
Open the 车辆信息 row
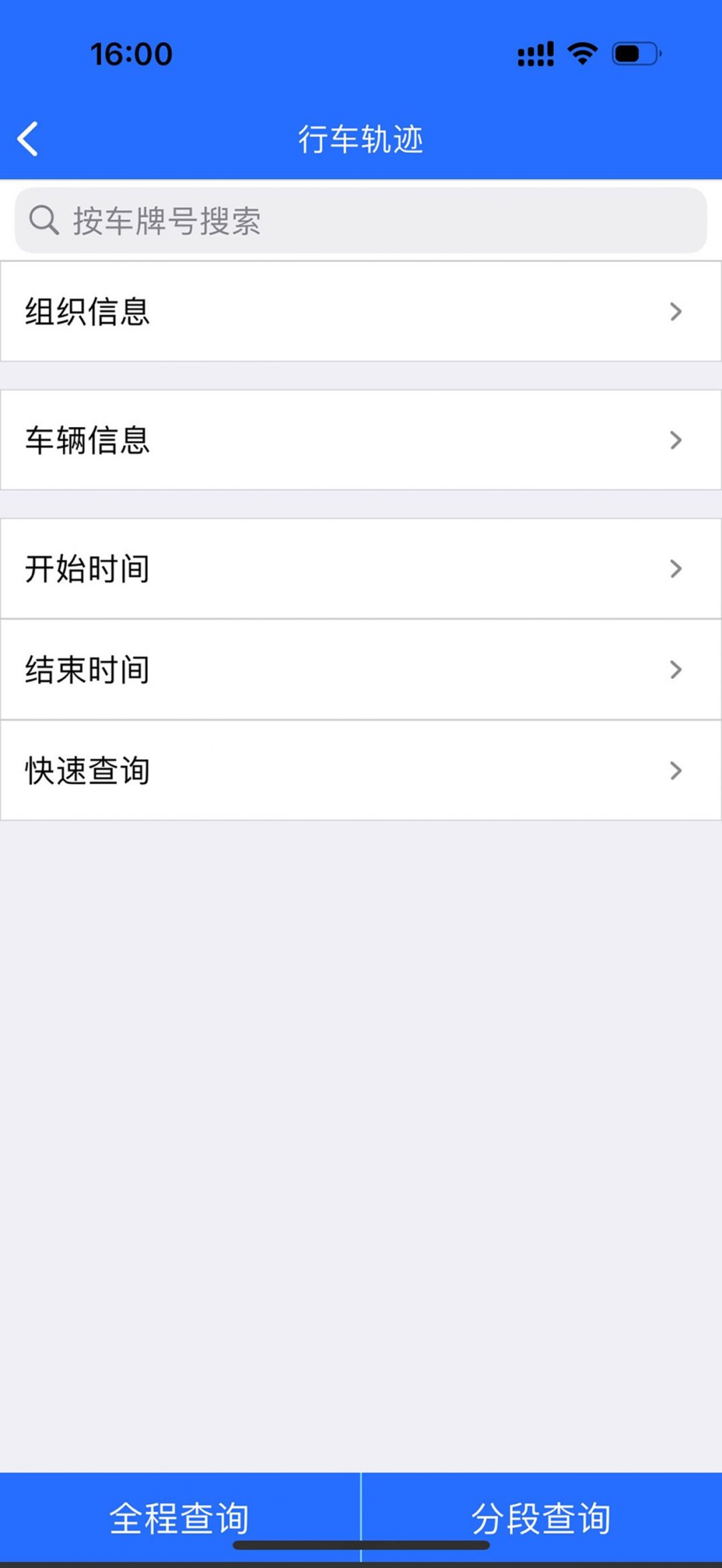click(361, 440)
